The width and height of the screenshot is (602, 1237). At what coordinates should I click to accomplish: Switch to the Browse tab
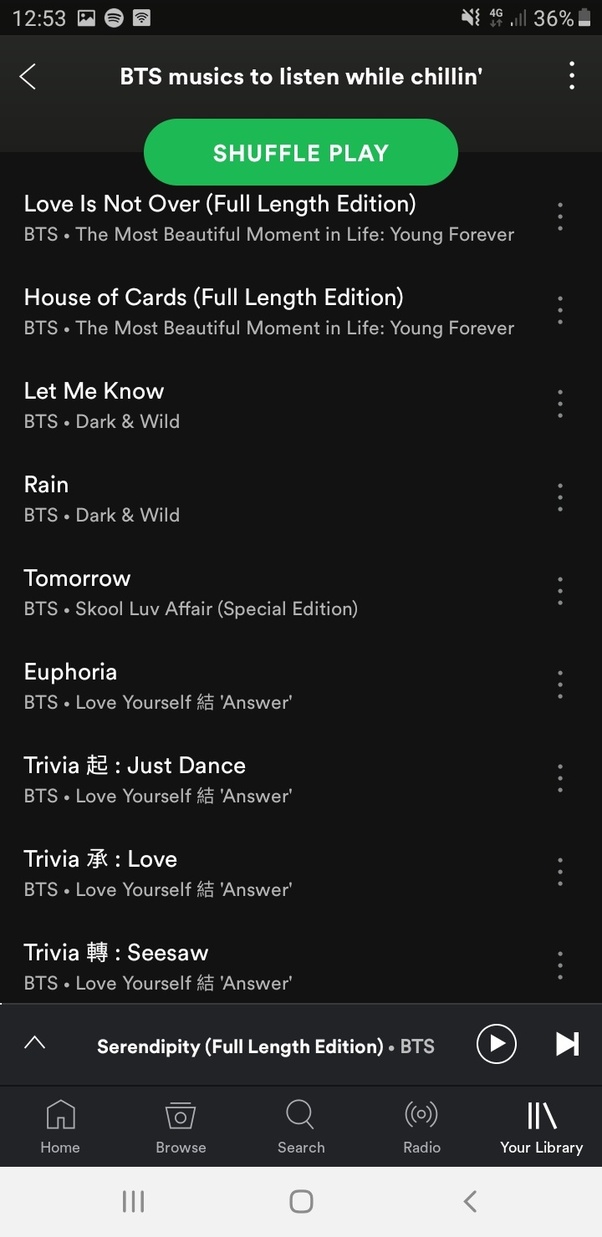[x=181, y=1126]
